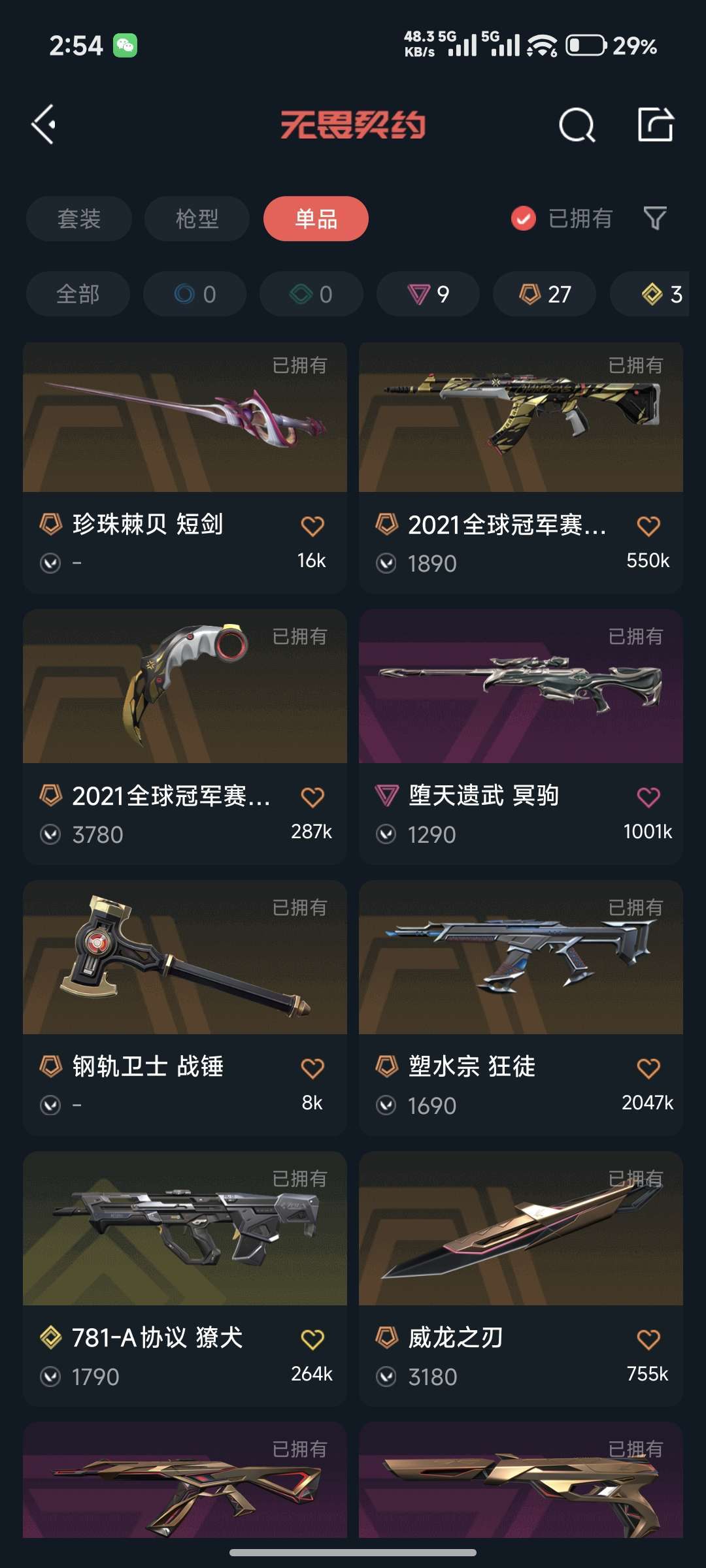This screenshot has height=1568, width=706.
Task: Switch to the 枪型 tab
Action: (x=196, y=219)
